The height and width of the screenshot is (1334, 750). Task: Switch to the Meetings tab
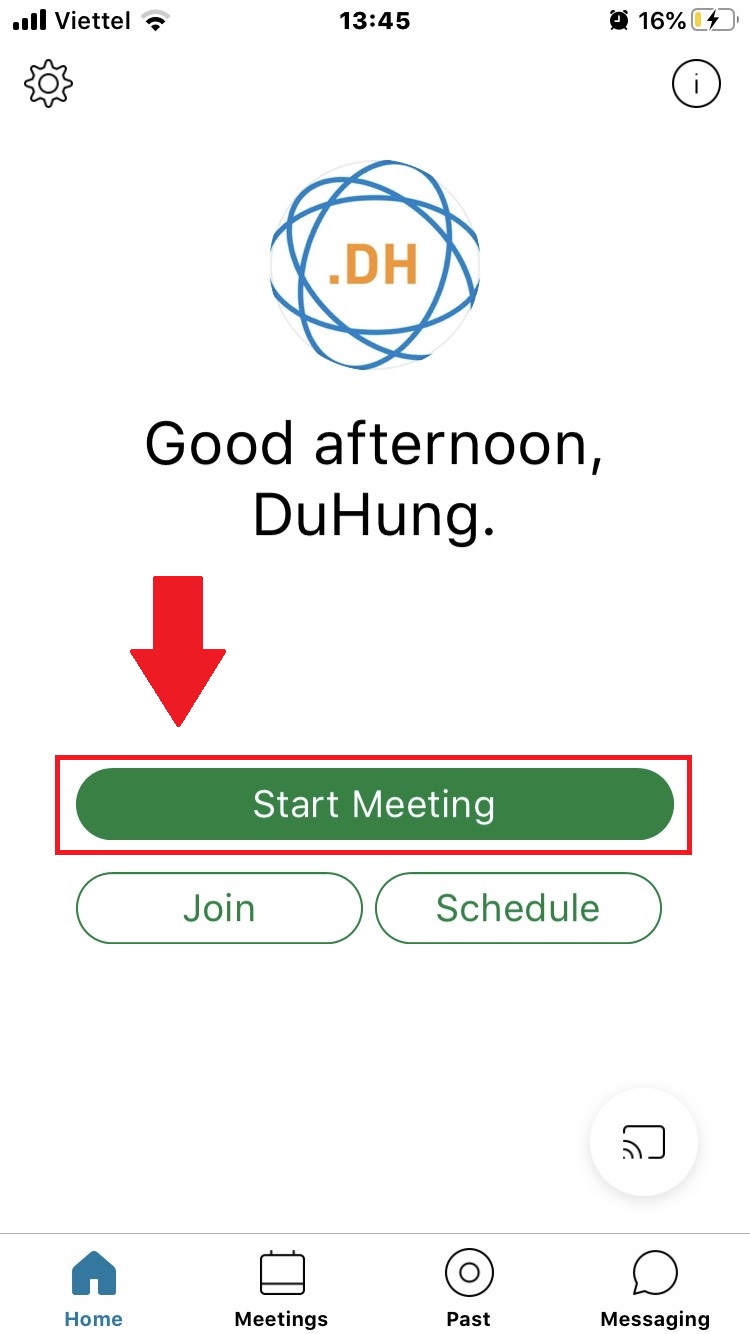[280, 1287]
